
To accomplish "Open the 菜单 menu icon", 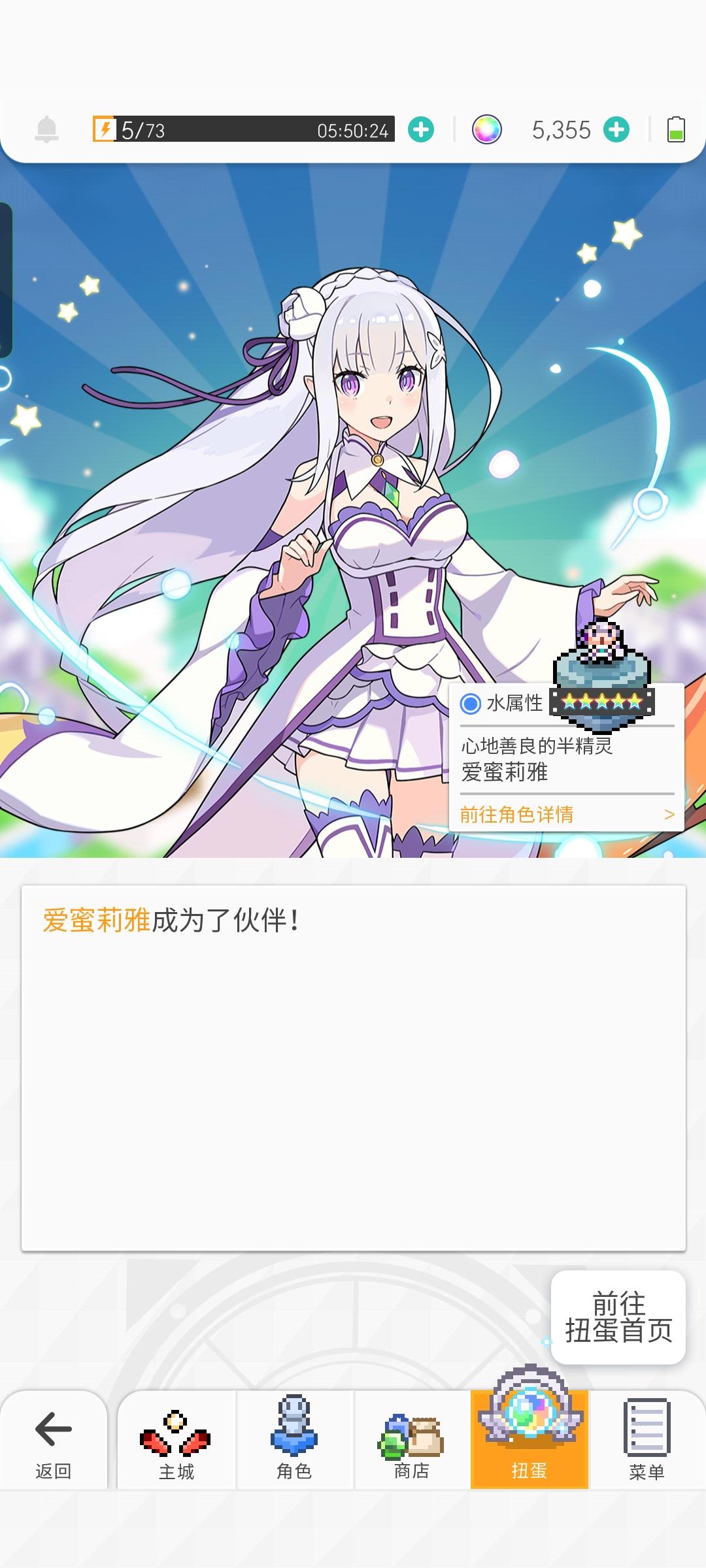I will pyautogui.click(x=647, y=1431).
